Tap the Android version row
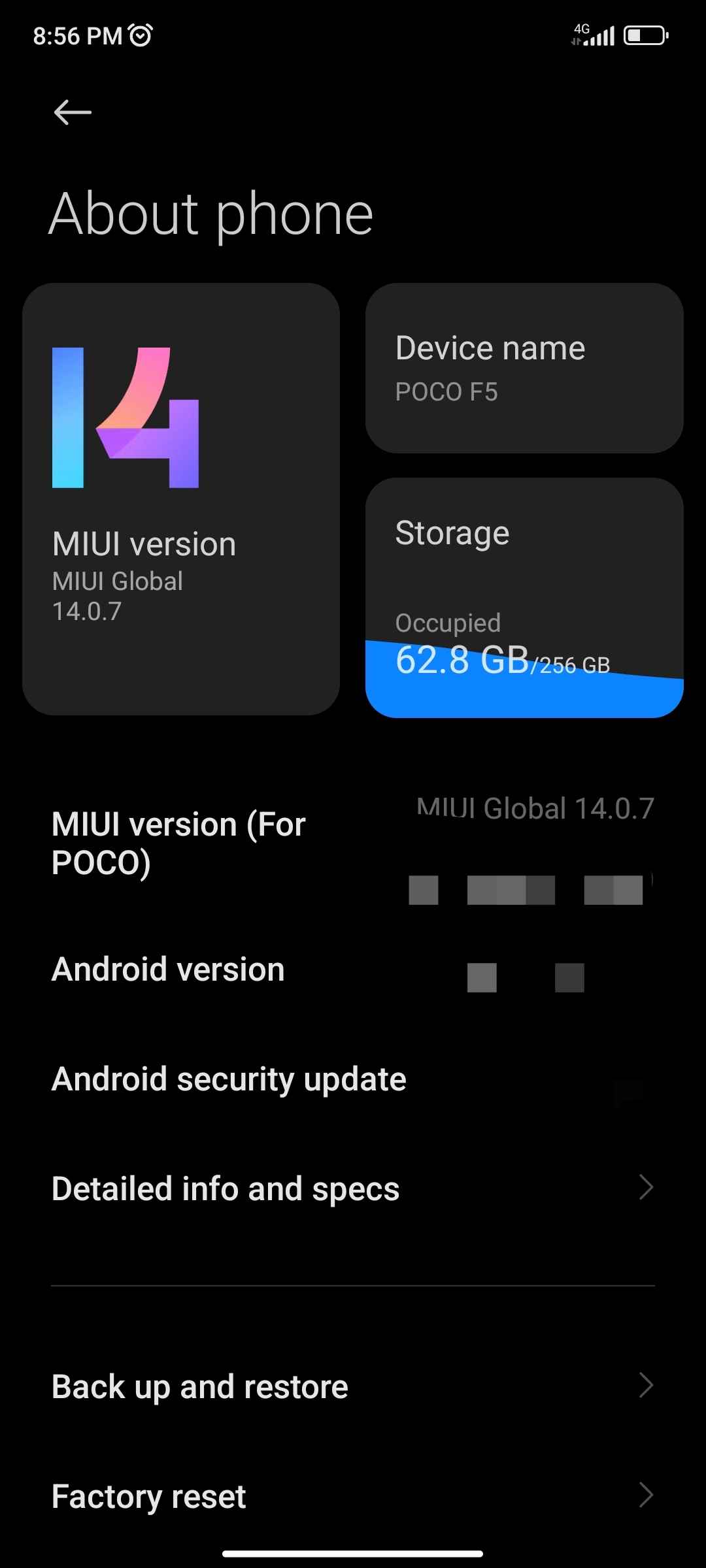This screenshot has height=1568, width=706. [353, 970]
